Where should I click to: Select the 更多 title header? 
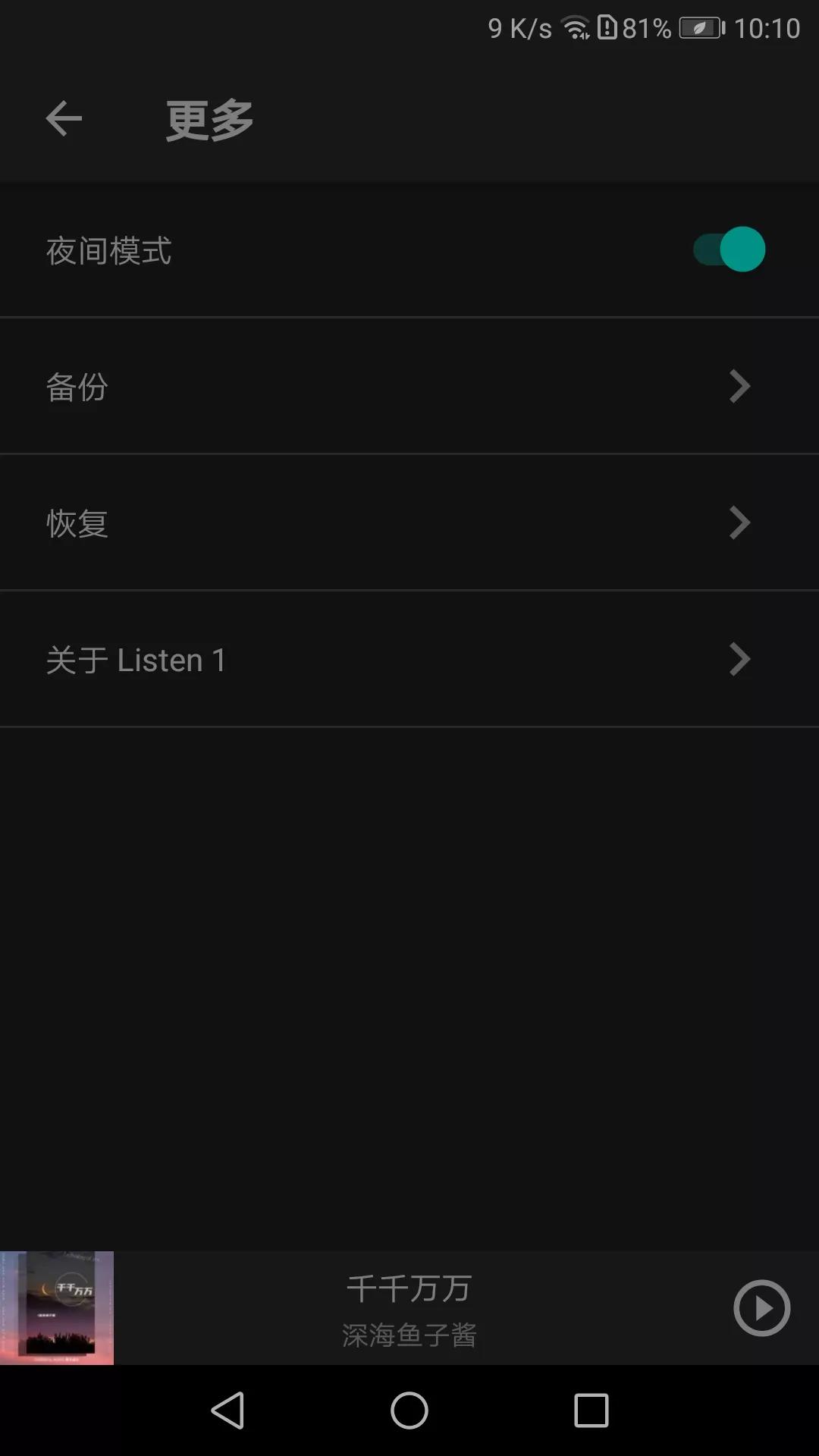click(208, 118)
